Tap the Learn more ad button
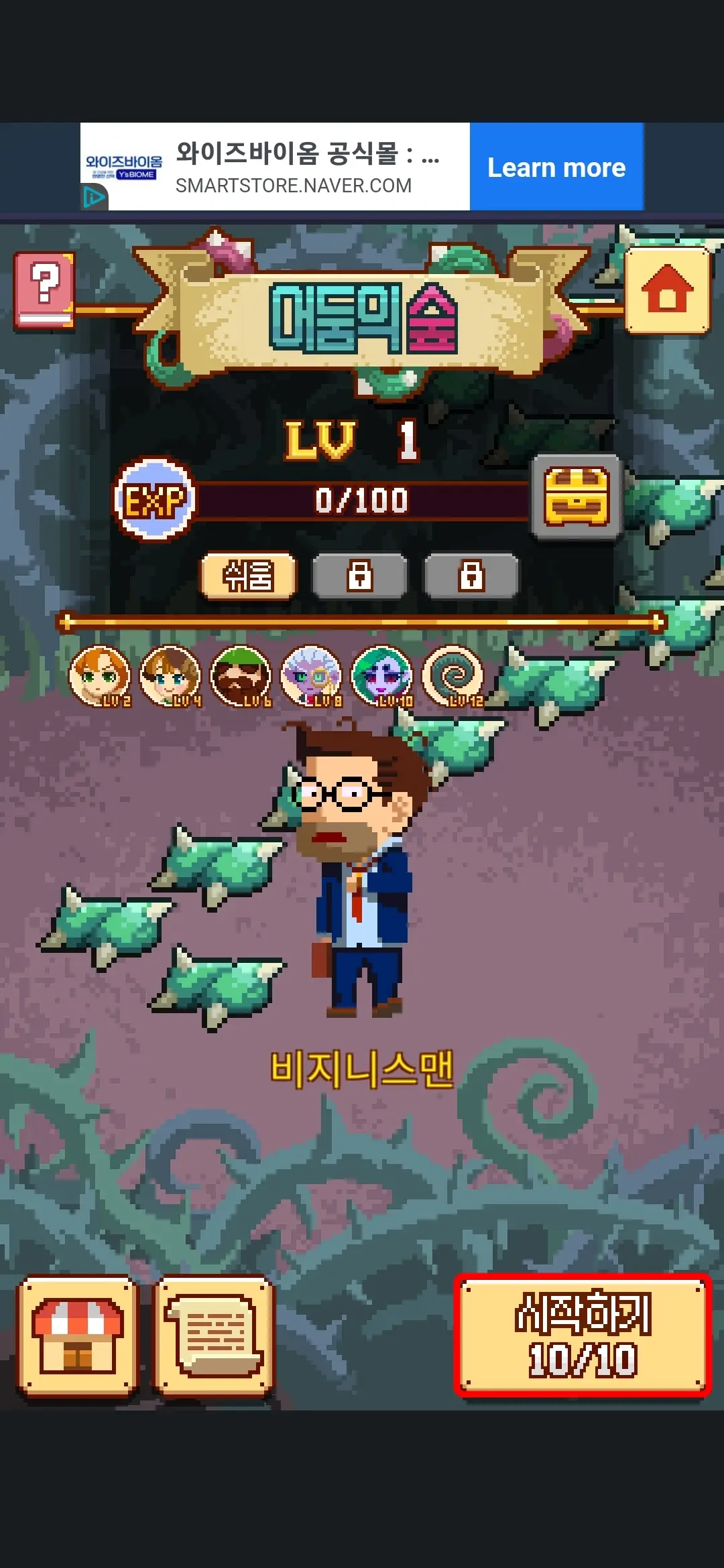724x1568 pixels. (556, 168)
